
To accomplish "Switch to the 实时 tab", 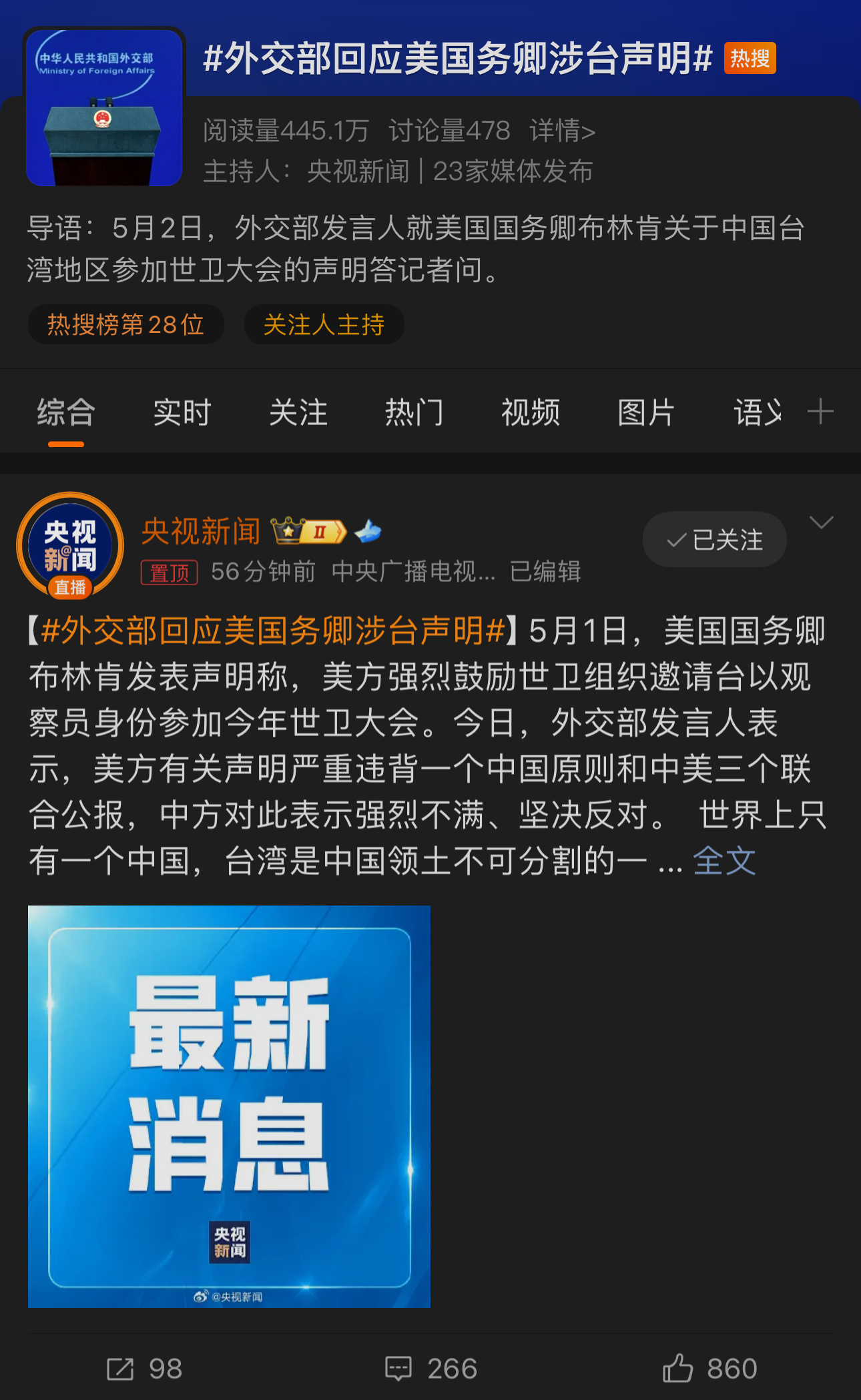I will (x=182, y=412).
